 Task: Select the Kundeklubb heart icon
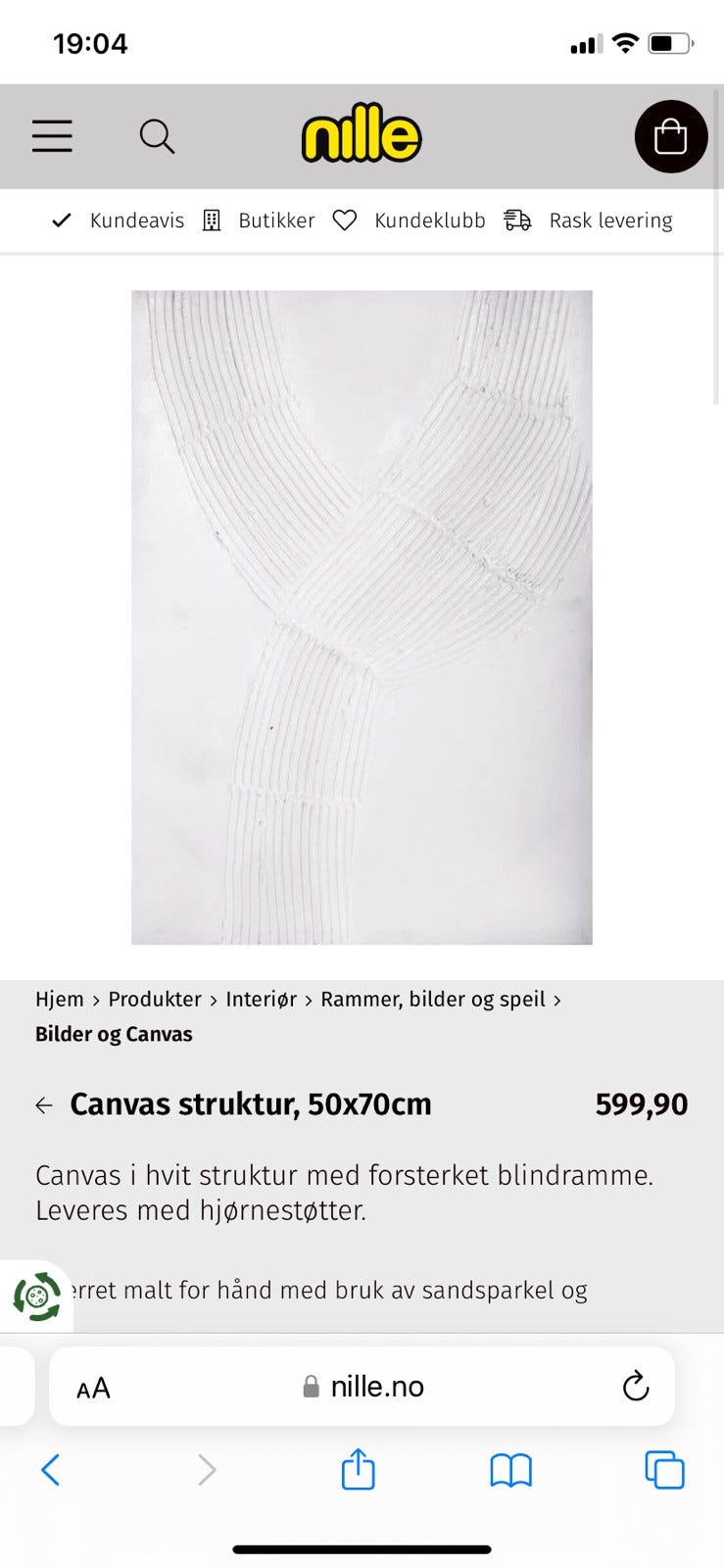point(344,220)
